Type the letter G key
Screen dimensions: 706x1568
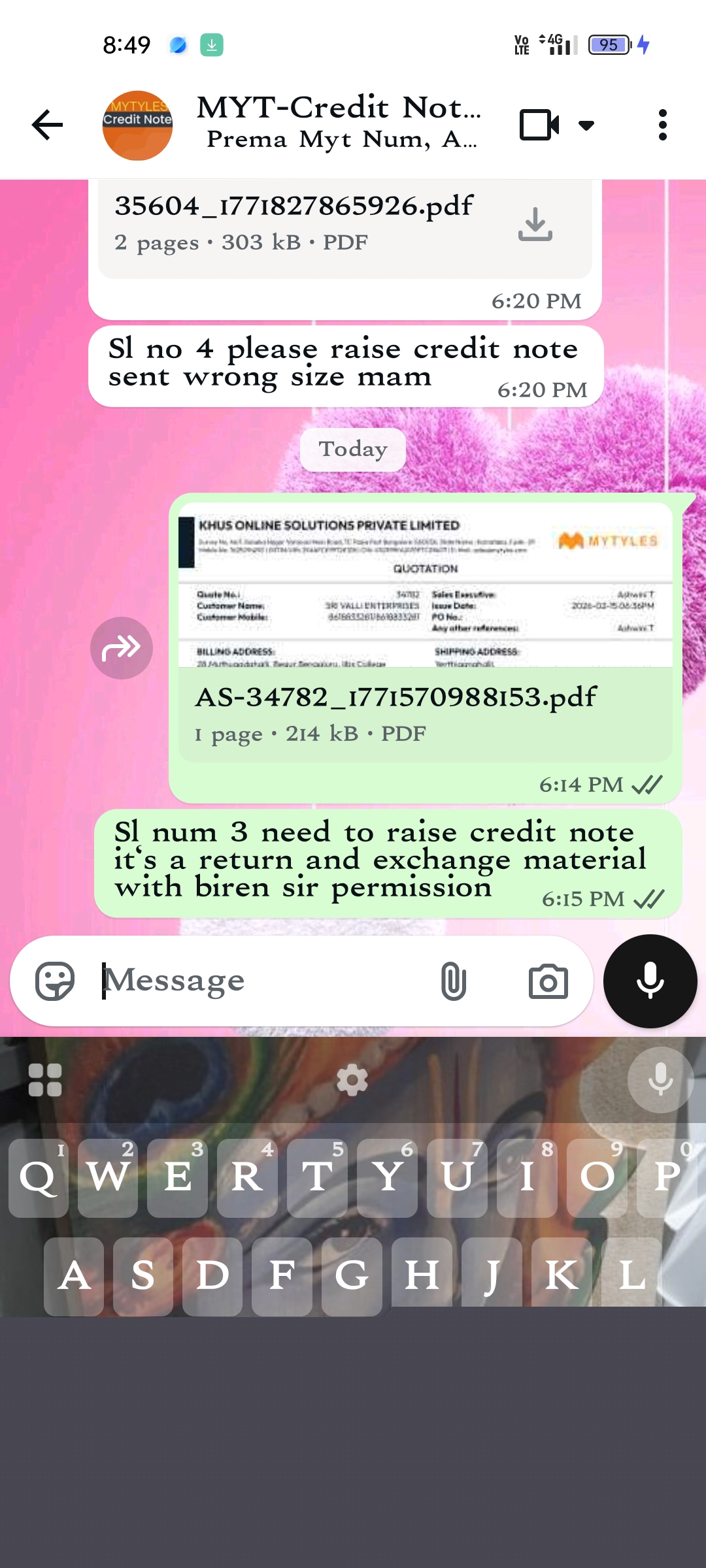point(352,1275)
